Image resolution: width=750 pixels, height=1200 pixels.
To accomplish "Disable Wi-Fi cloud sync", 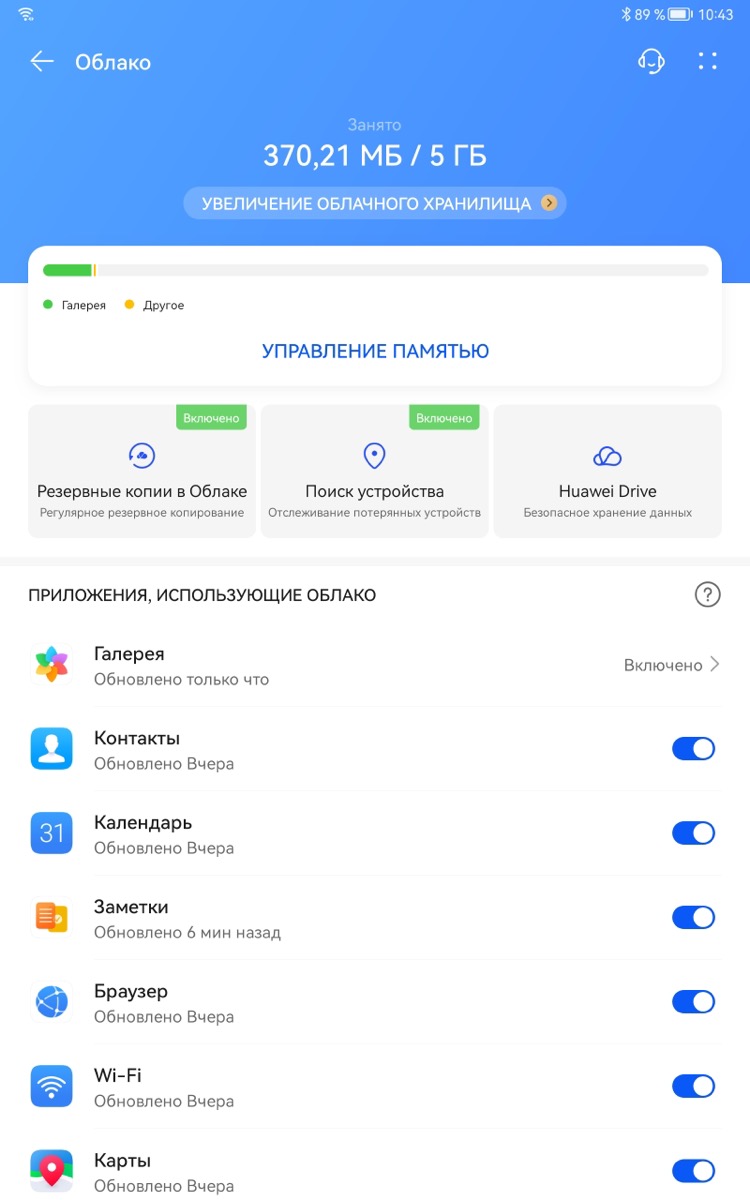I will tap(693, 1086).
